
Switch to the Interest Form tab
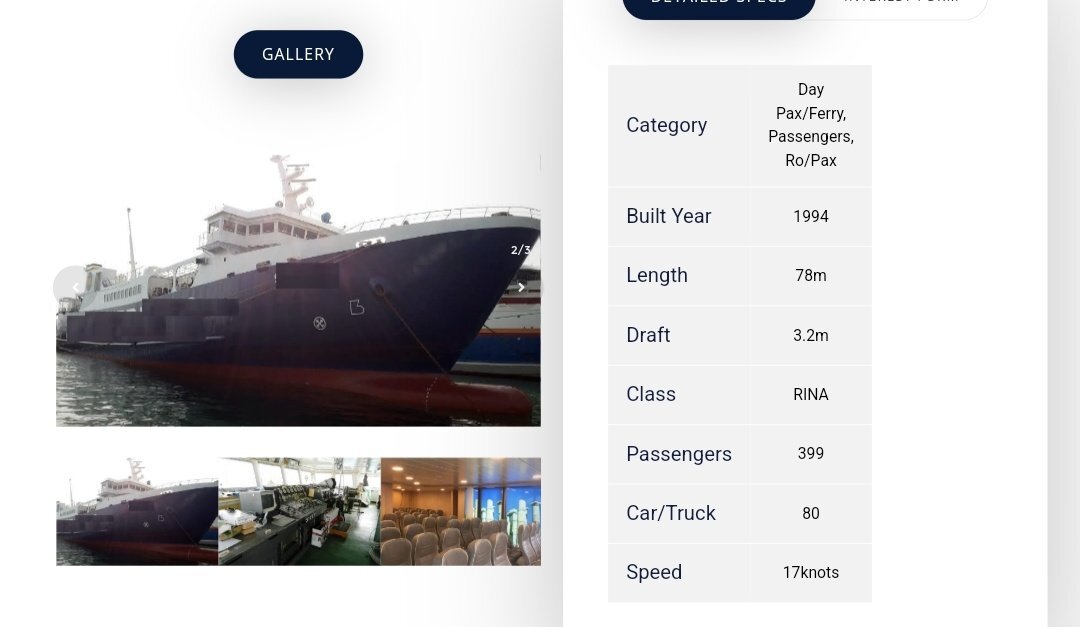[x=900, y=5]
